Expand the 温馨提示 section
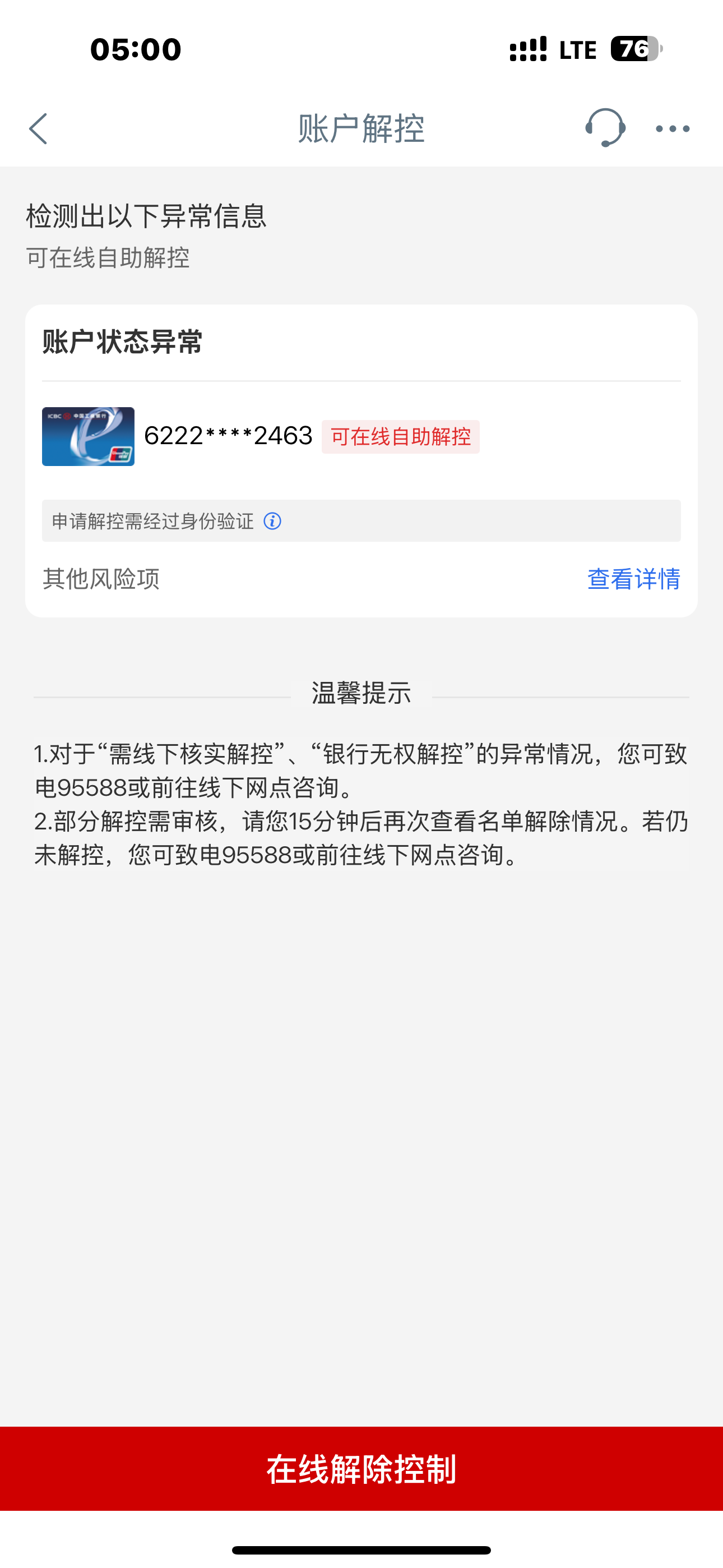Screen dimensions: 723x1568 coord(361,693)
